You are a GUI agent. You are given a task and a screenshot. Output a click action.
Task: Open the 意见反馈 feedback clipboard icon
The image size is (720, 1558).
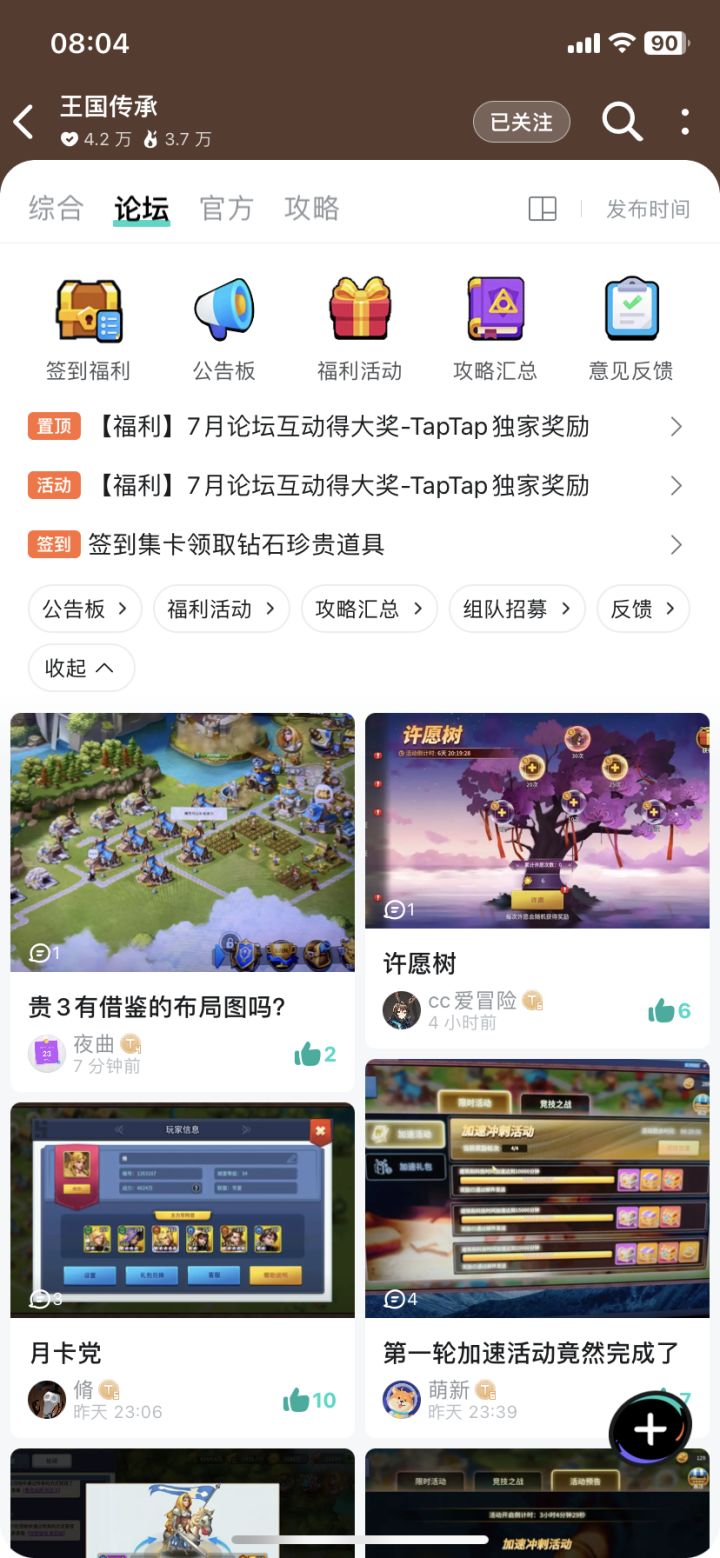click(x=632, y=309)
